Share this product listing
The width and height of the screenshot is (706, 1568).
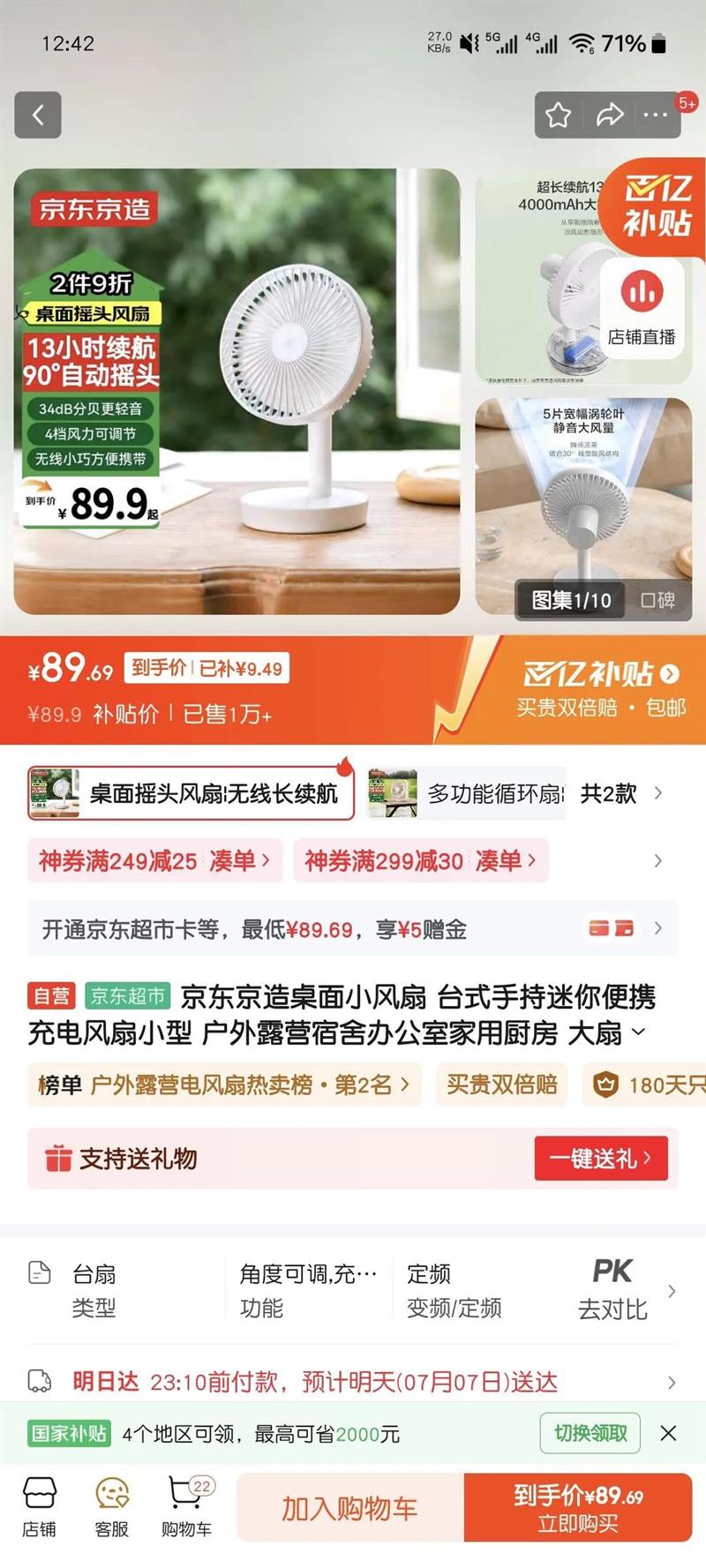[609, 115]
